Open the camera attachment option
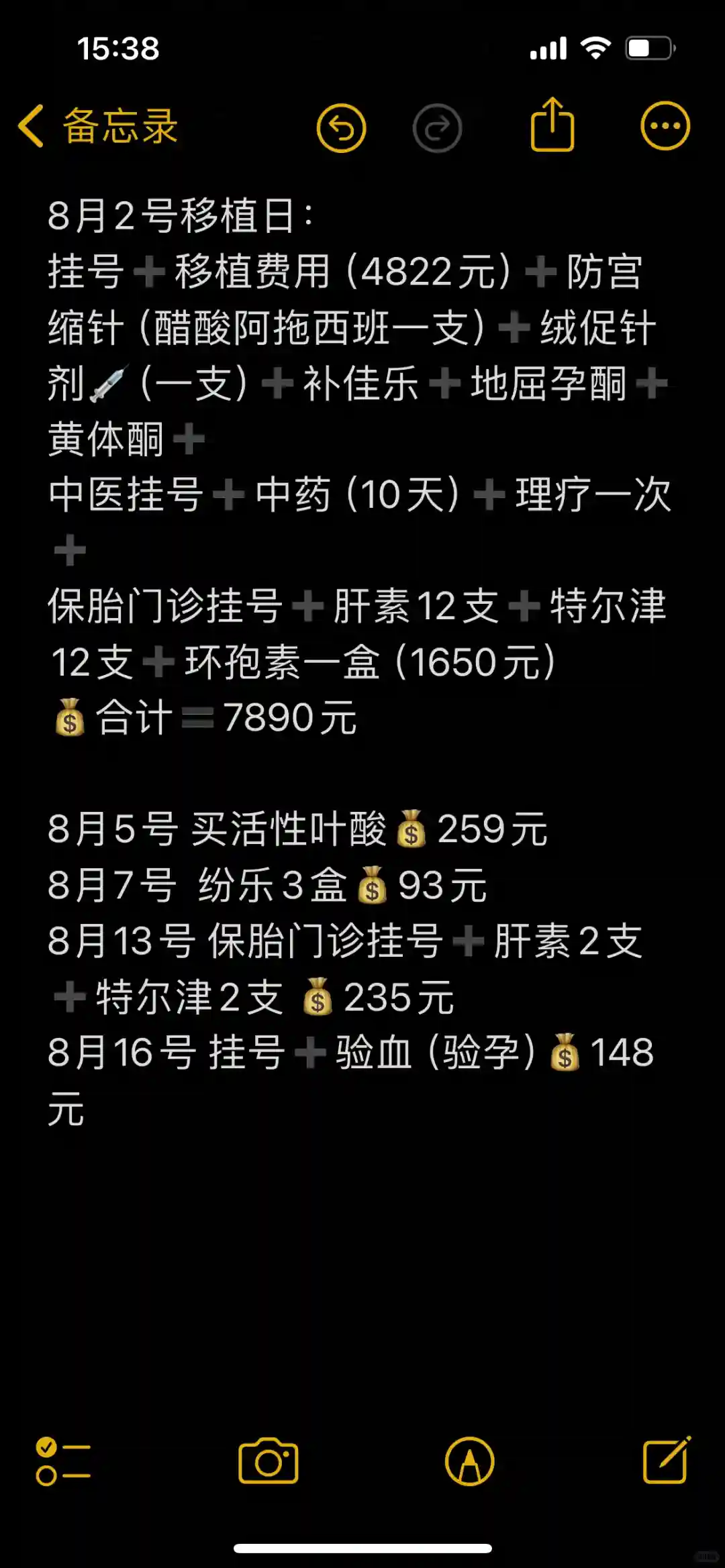 pos(268,1461)
